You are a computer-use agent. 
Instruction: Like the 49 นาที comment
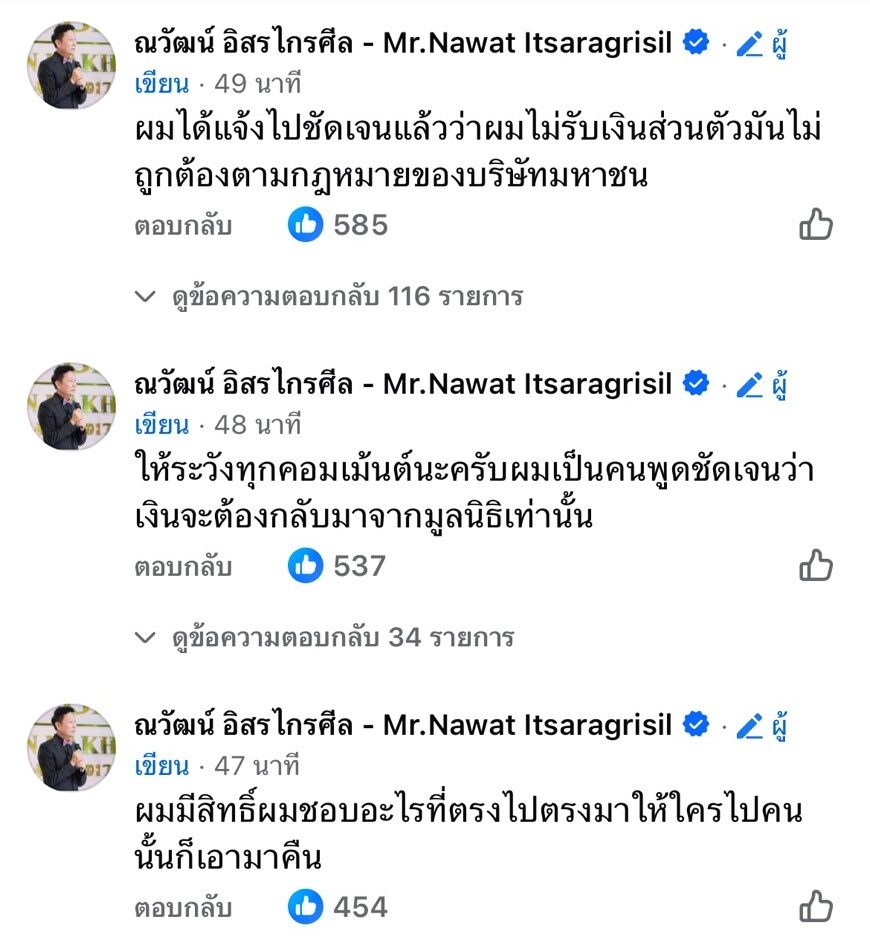pyautogui.click(x=816, y=225)
